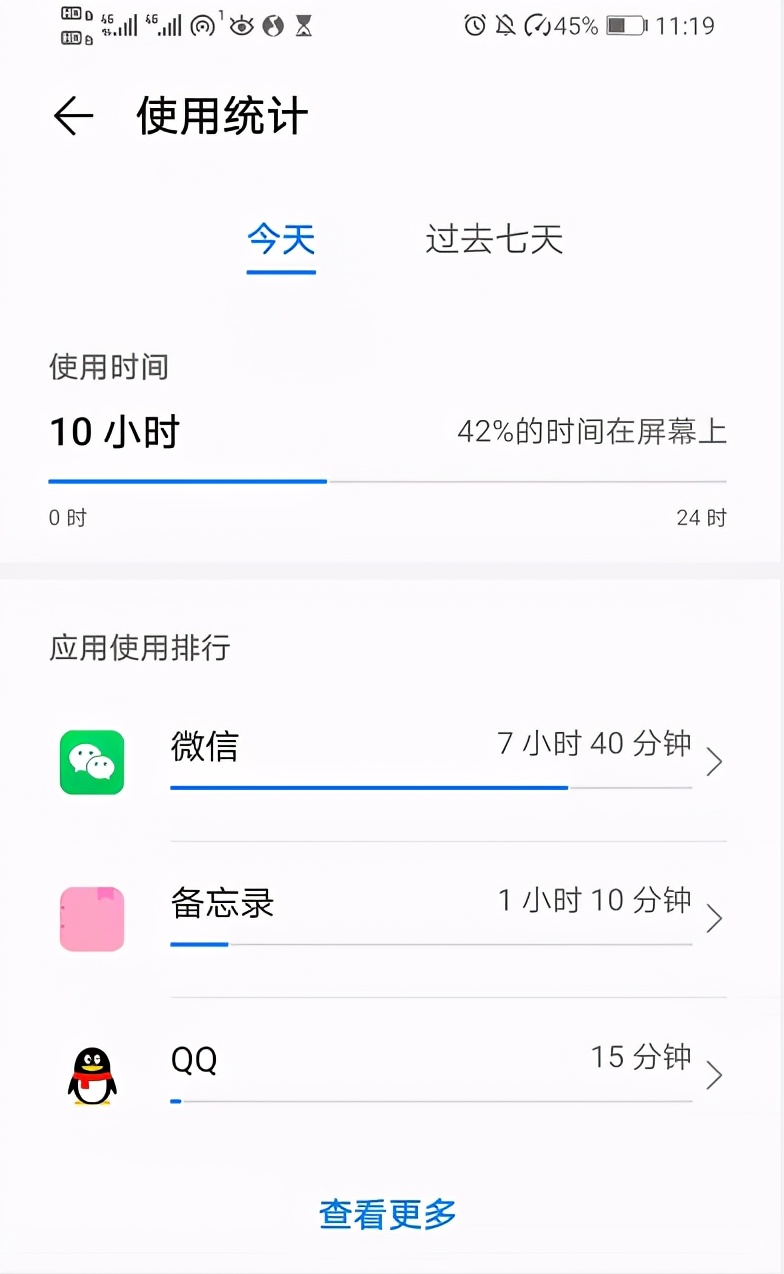This screenshot has height=1274, width=784.
Task: Tap the alarm clock icon in the status bar
Action: tap(476, 26)
